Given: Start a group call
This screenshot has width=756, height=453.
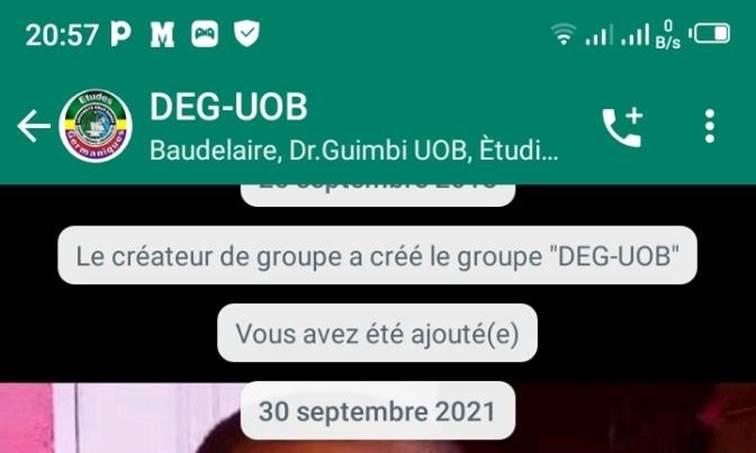Looking at the screenshot, I should (x=622, y=127).
